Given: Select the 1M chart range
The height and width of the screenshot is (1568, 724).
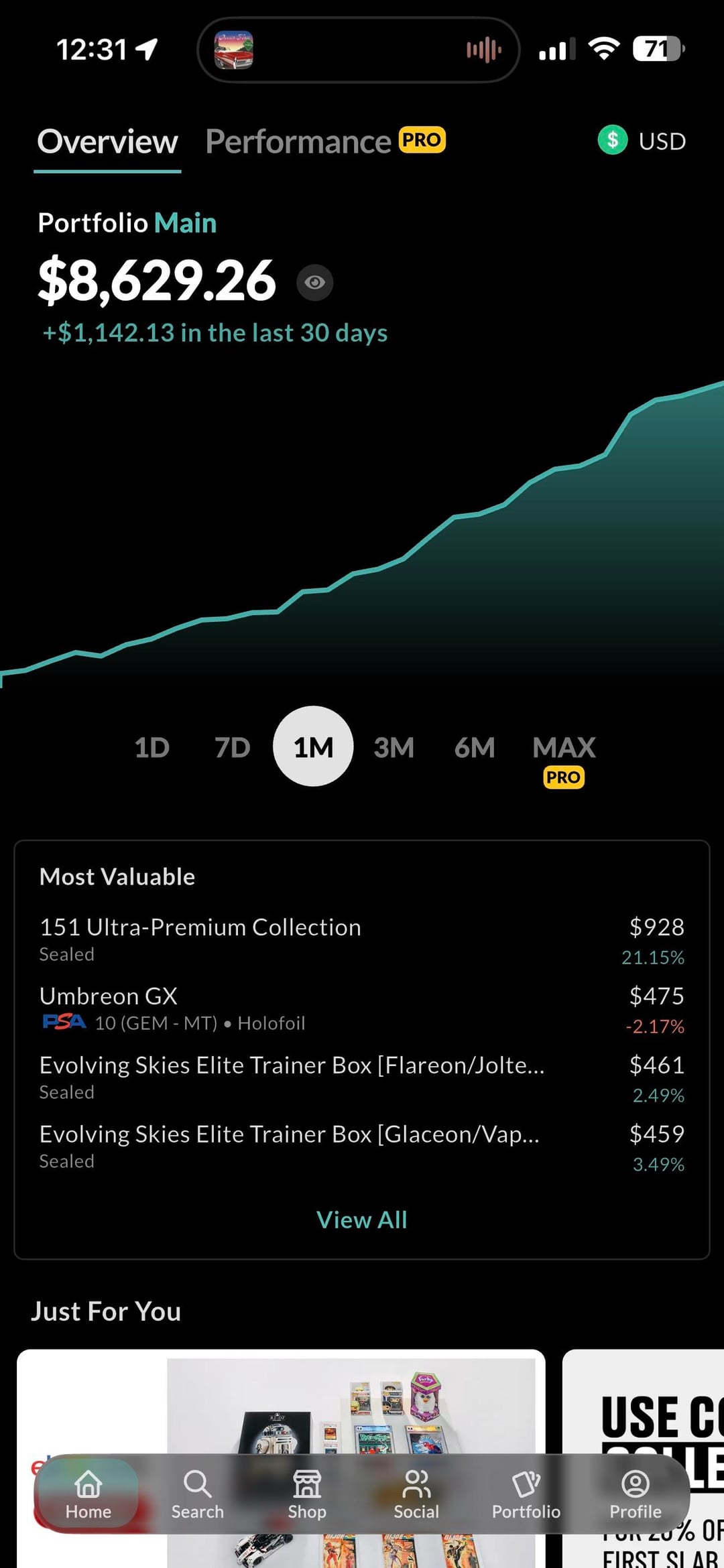Looking at the screenshot, I should click(x=313, y=746).
